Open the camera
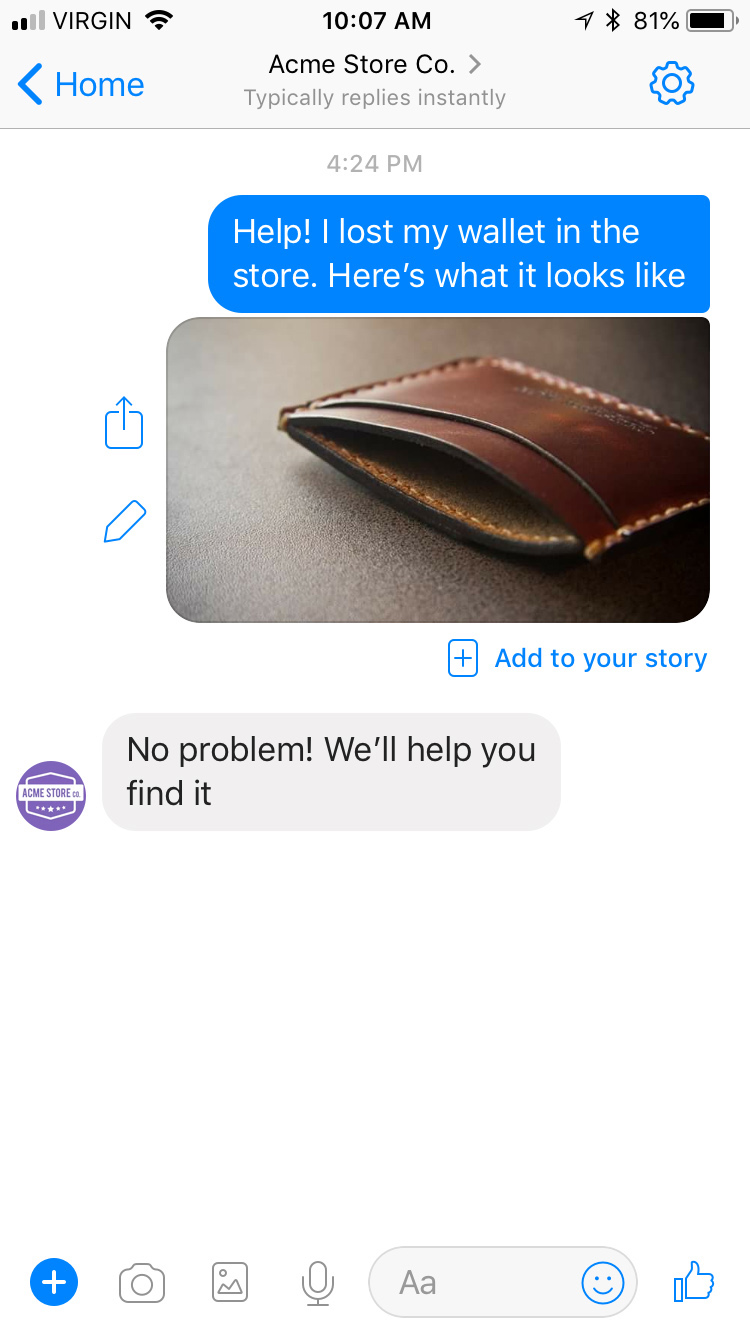Viewport: 750px width, 1334px height. (141, 1282)
